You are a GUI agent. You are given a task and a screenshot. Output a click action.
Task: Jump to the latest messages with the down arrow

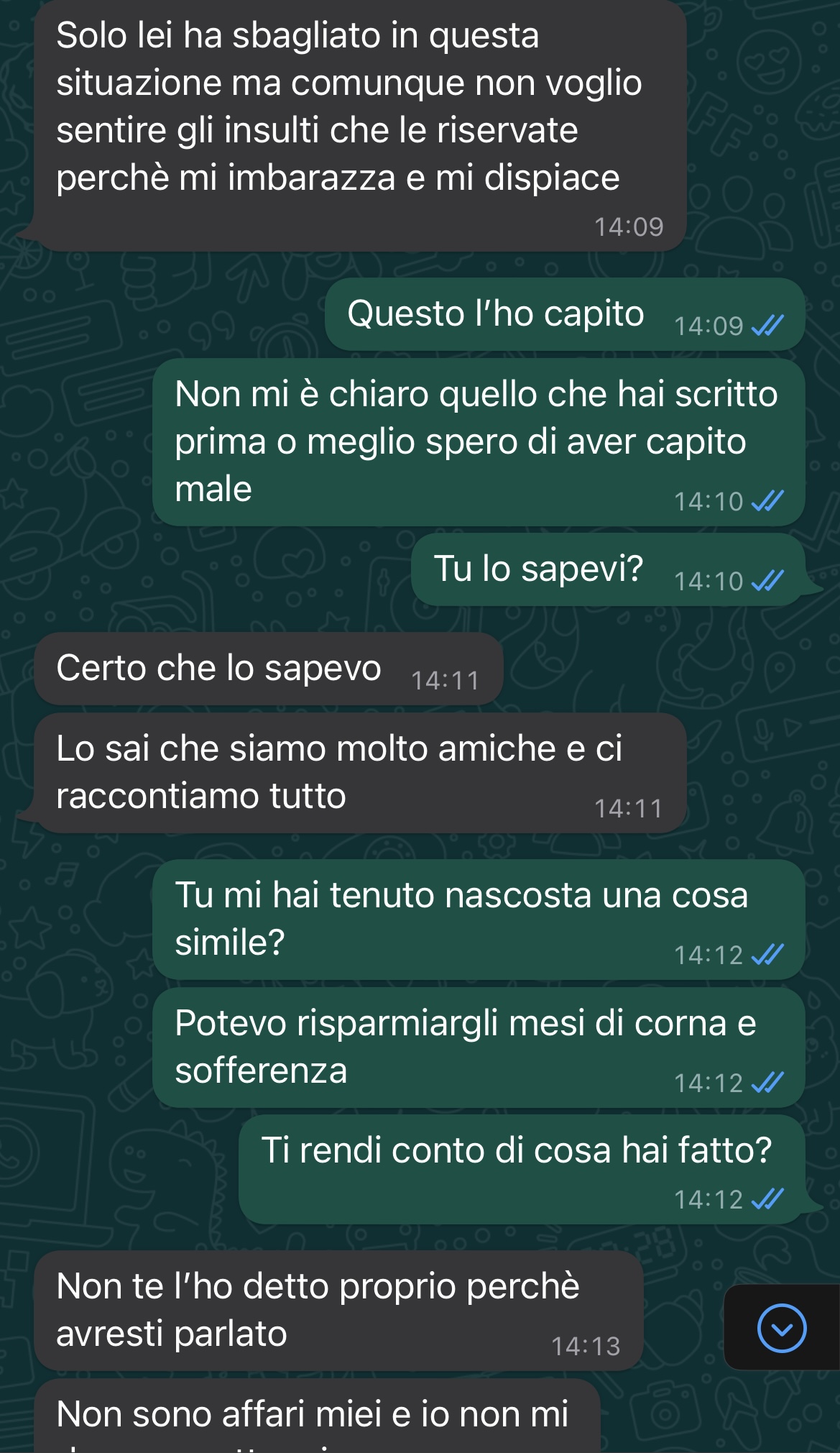[782, 1328]
